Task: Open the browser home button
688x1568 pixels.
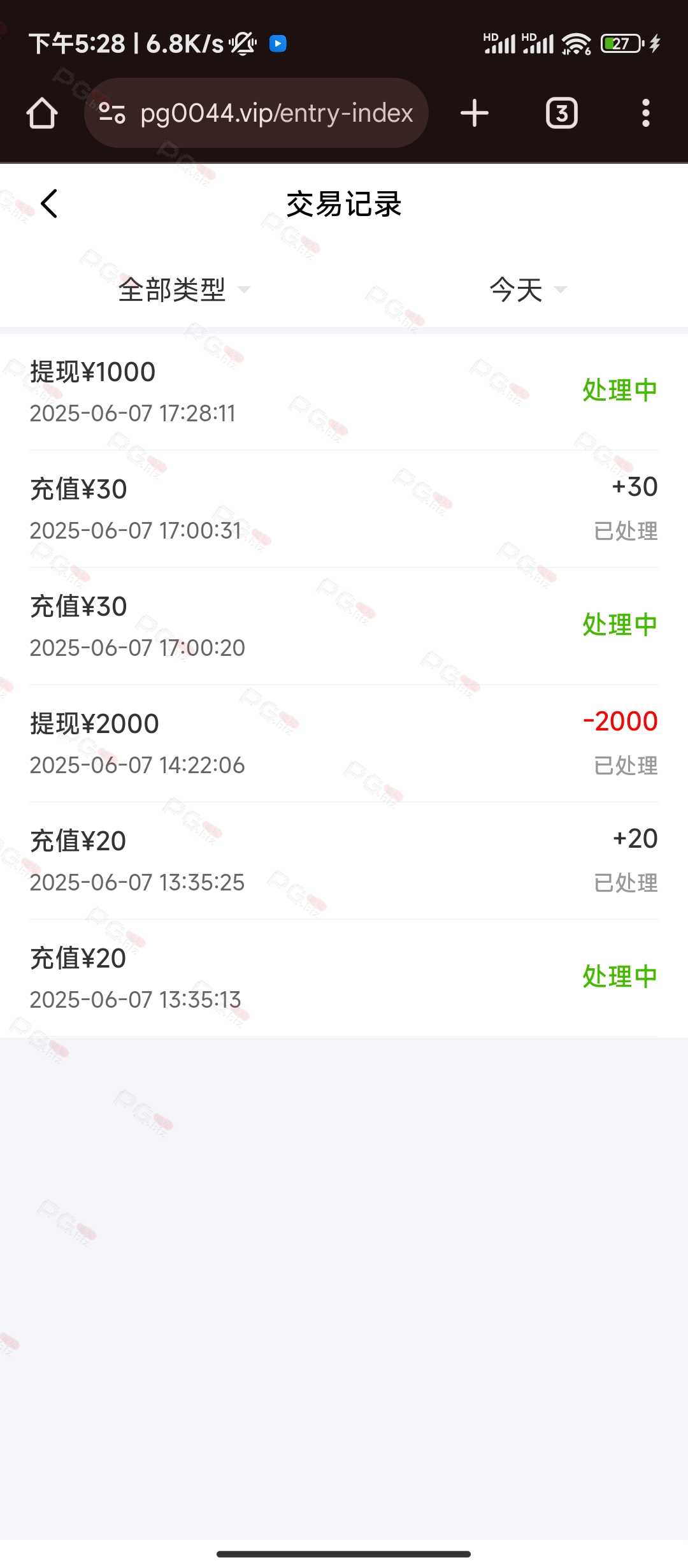Action: click(x=42, y=113)
